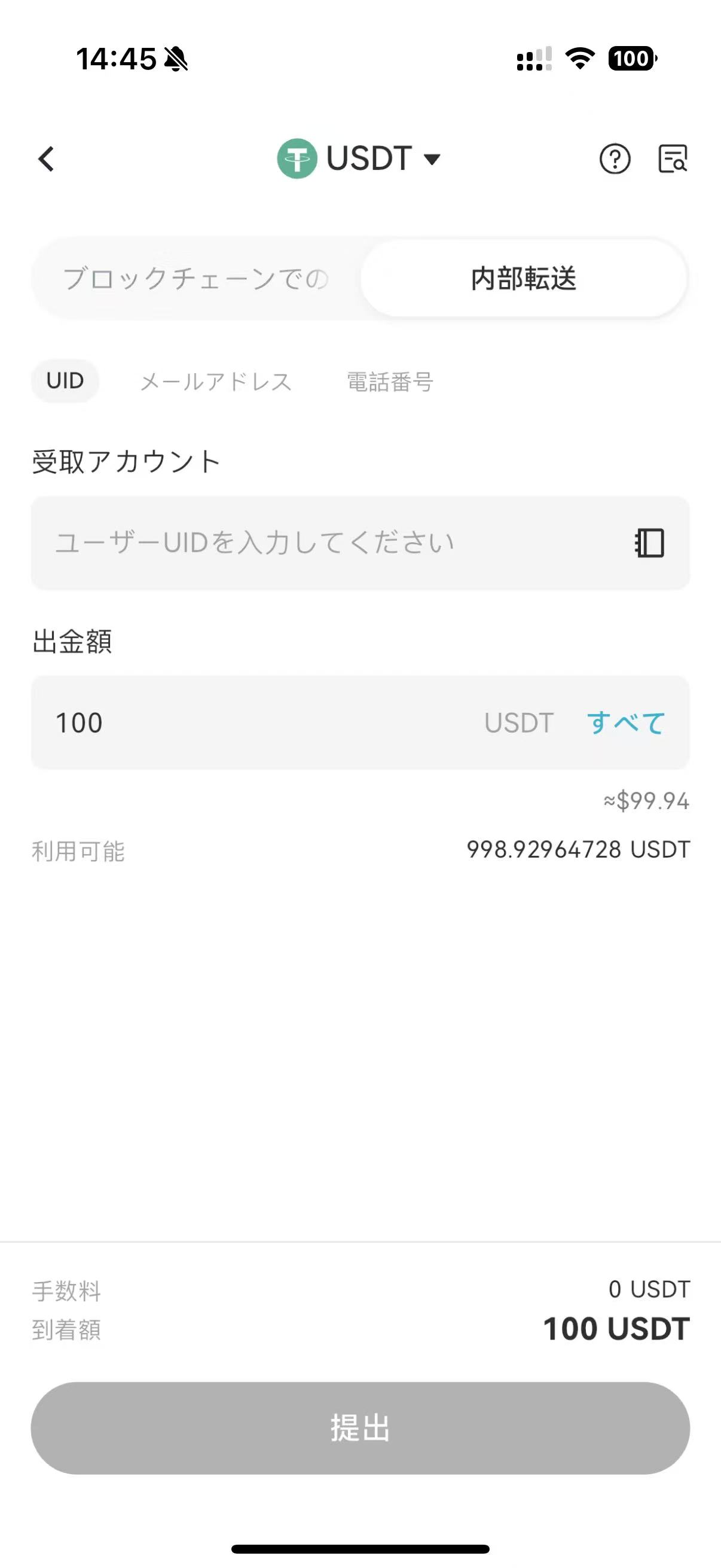
Task: Select the 内部転送 tab
Action: tap(523, 279)
